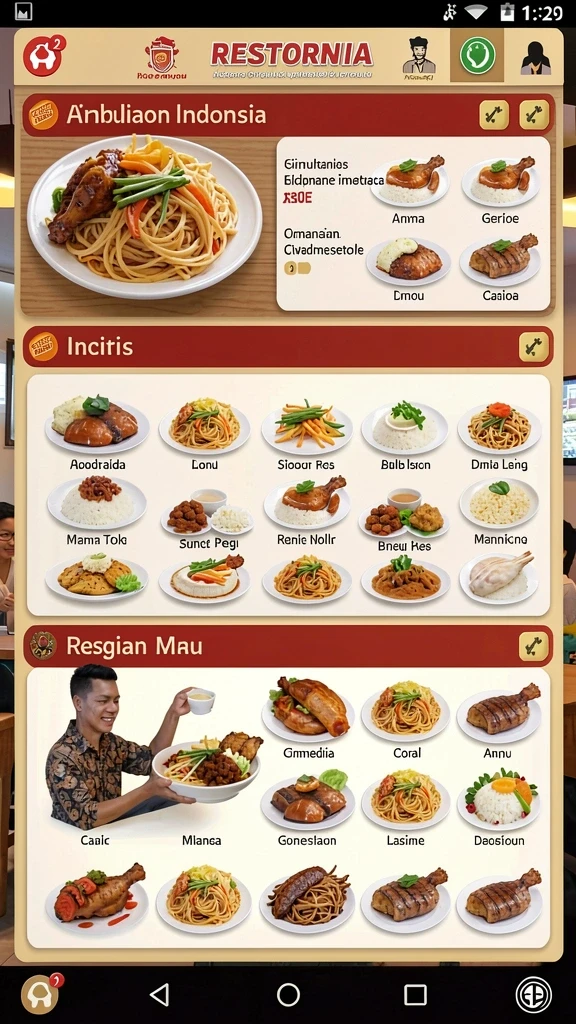Select the Gmmediia dish
This screenshot has height=1024, width=576.
(x=308, y=716)
